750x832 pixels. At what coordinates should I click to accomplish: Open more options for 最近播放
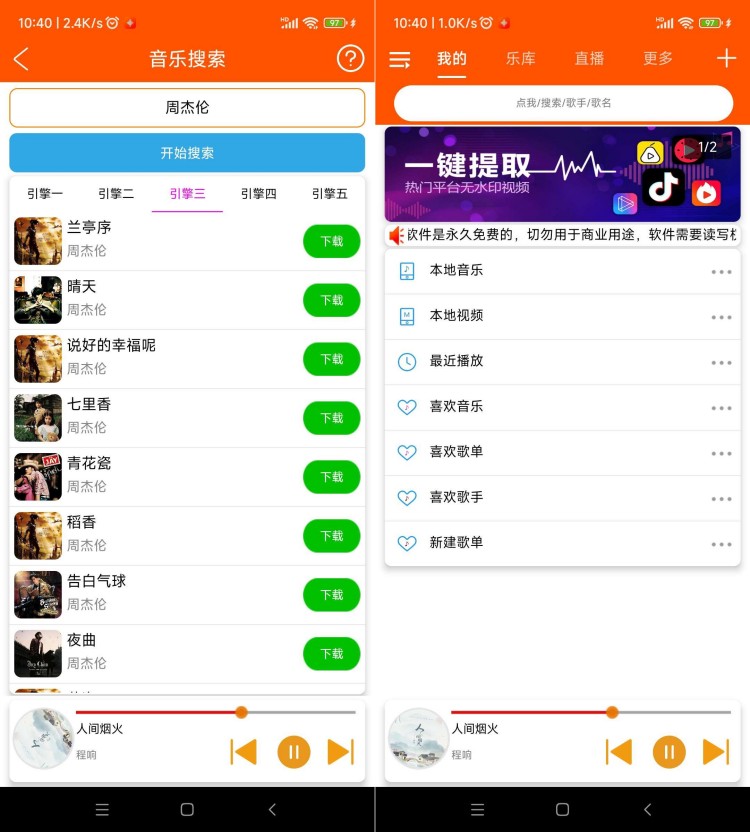click(x=721, y=362)
